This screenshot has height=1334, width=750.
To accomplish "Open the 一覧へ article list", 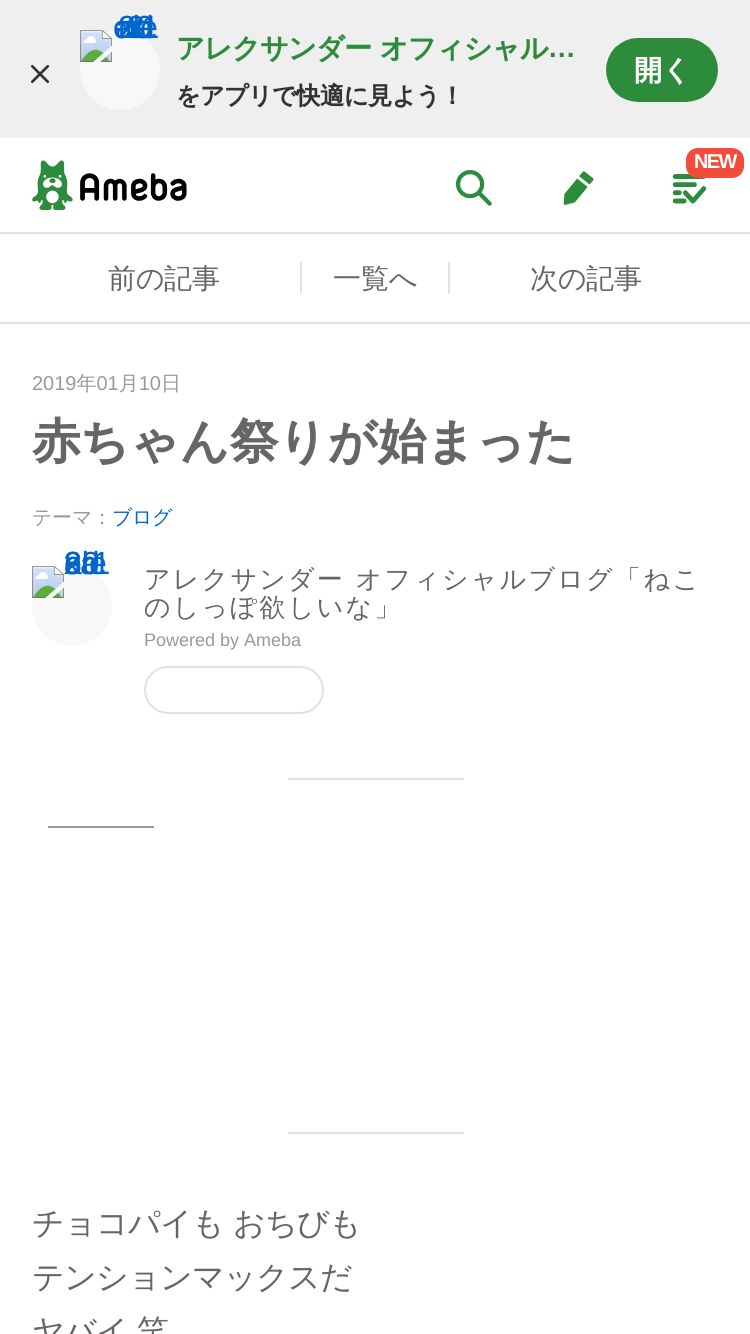I will [375, 278].
